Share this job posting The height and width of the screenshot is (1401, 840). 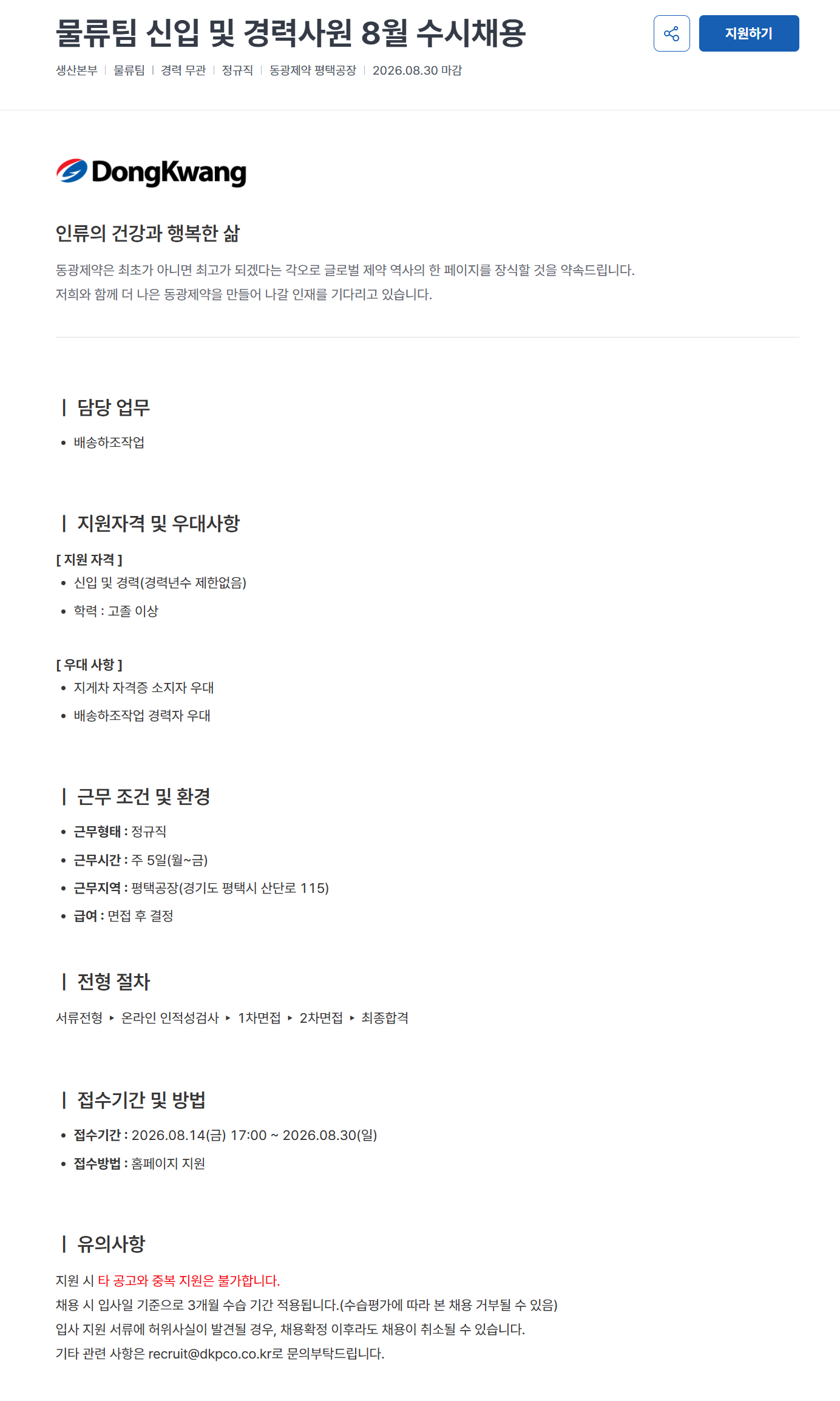pyautogui.click(x=671, y=33)
